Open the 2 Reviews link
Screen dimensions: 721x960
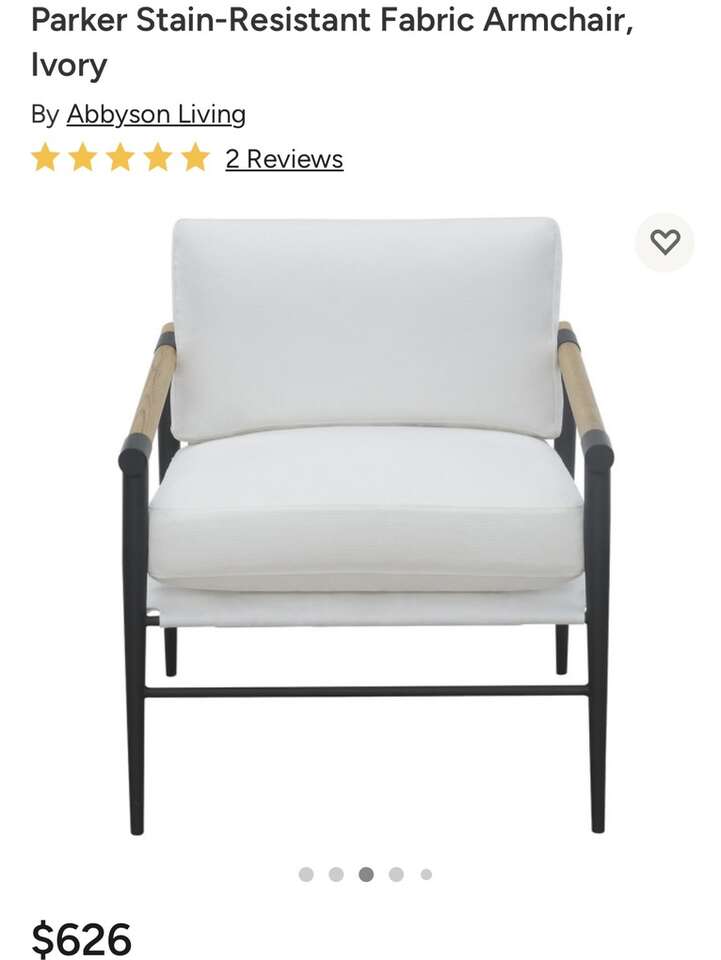(x=284, y=159)
